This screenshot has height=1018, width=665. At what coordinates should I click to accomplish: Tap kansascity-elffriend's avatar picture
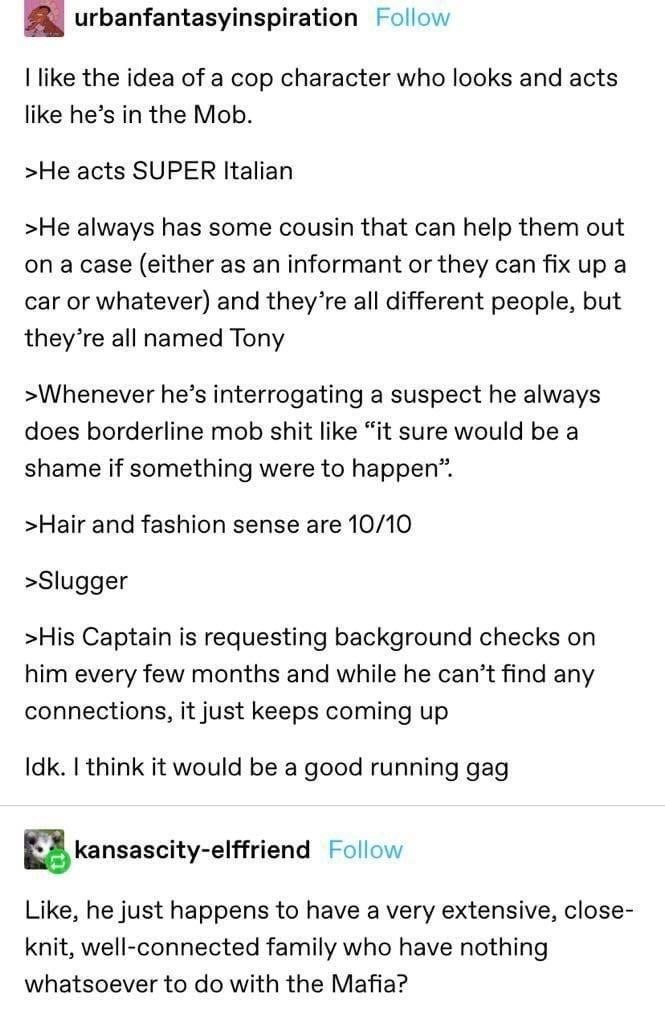(44, 850)
